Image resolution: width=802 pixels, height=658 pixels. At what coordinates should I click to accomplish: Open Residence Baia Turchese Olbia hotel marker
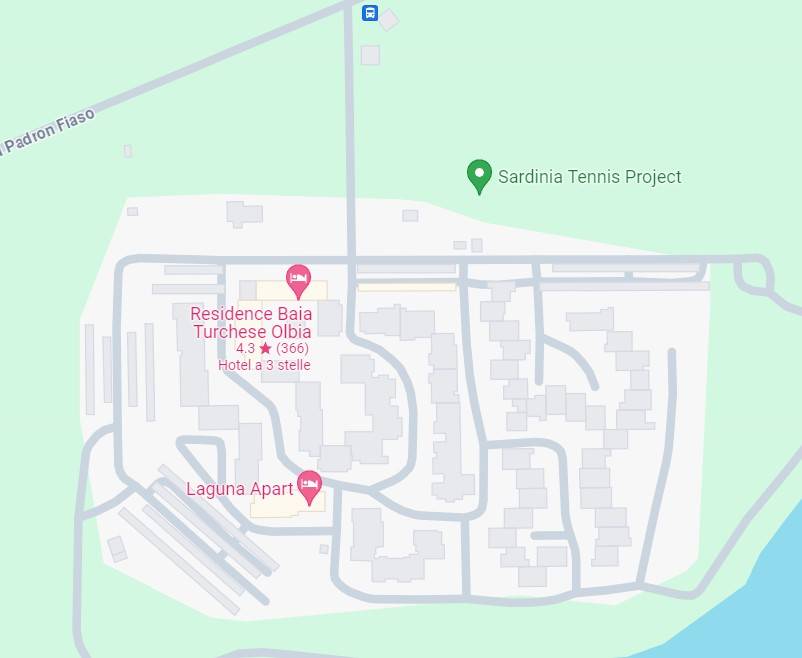pos(297,280)
